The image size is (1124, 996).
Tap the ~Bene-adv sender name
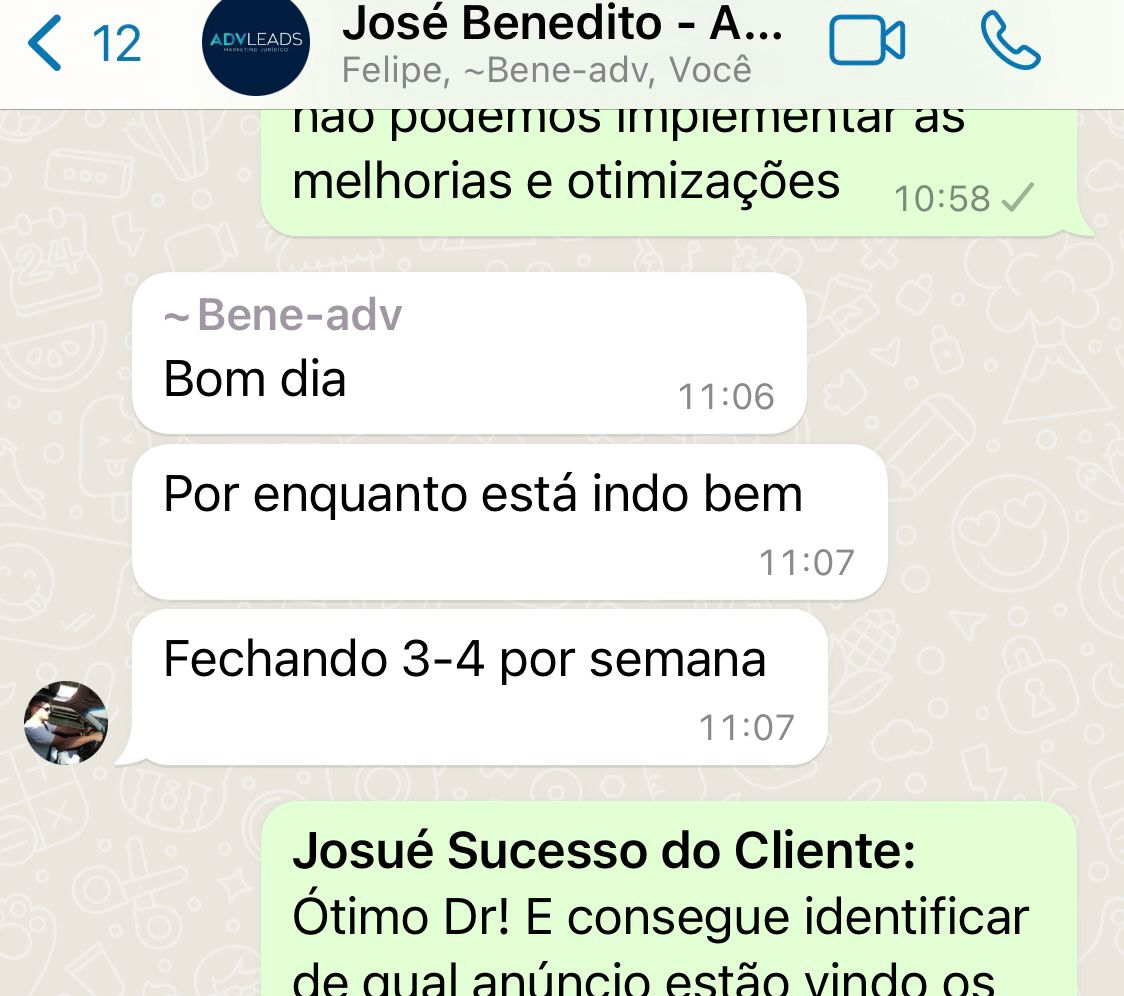pyautogui.click(x=283, y=316)
